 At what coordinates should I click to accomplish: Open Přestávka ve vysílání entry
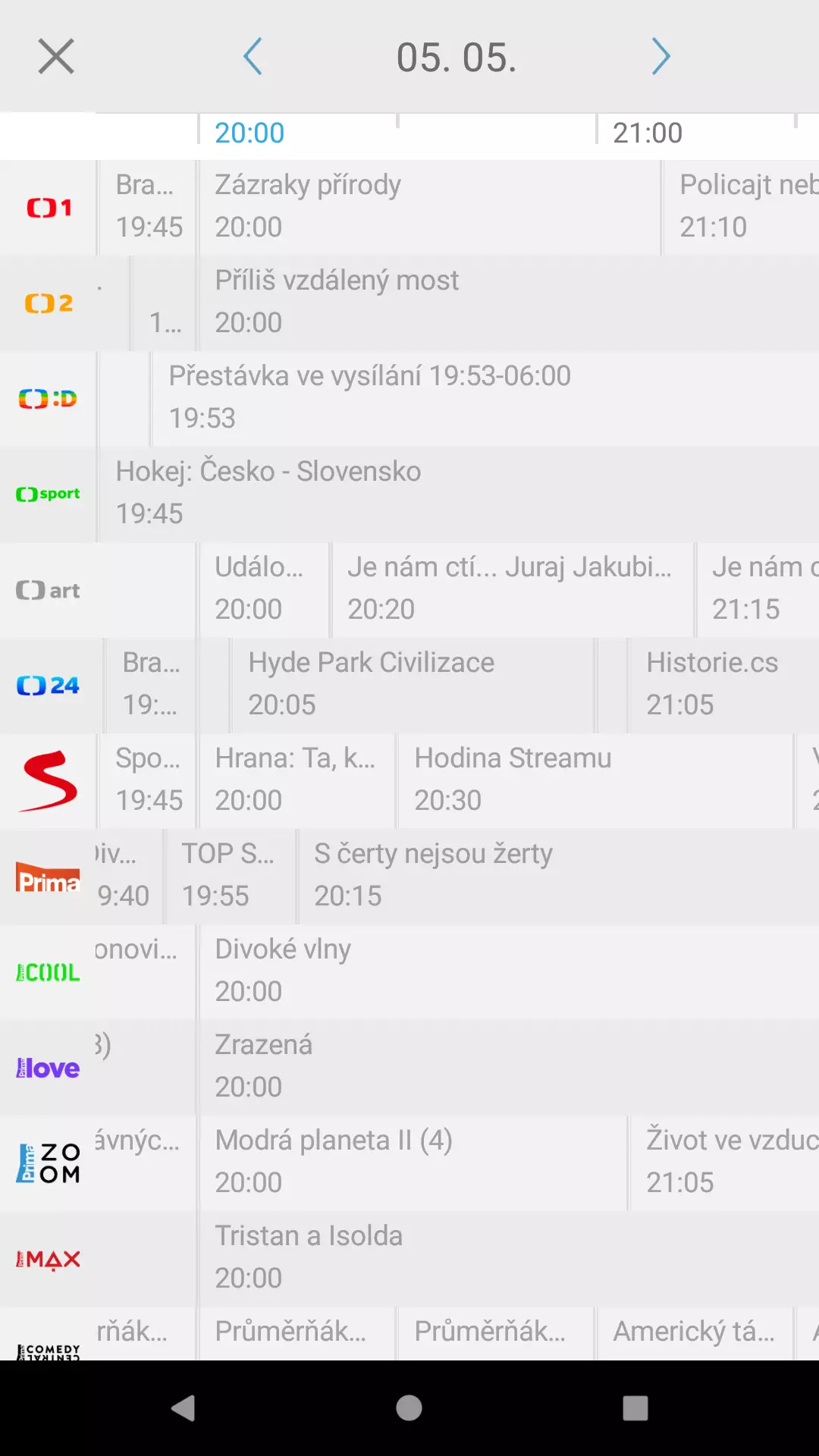point(486,398)
